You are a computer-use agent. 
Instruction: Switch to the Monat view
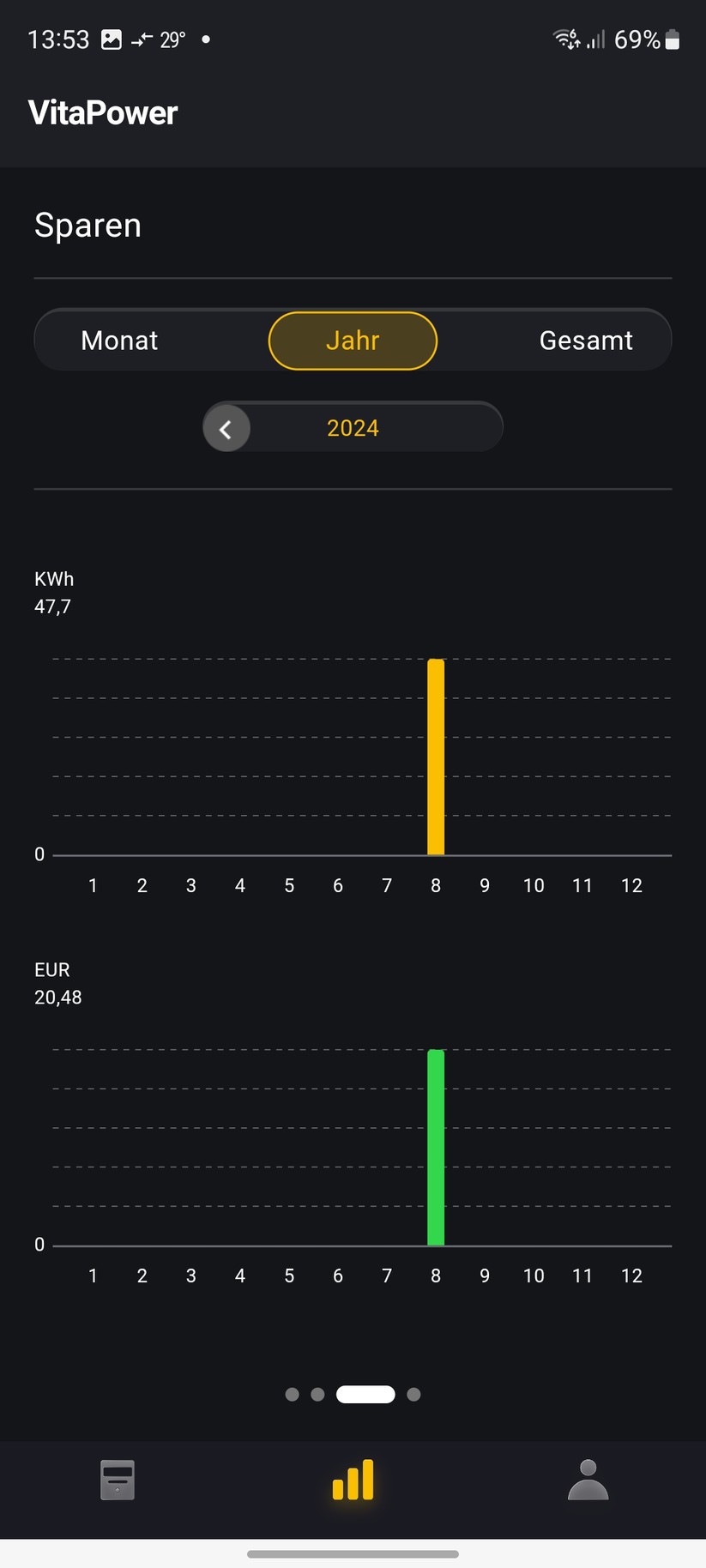click(119, 341)
